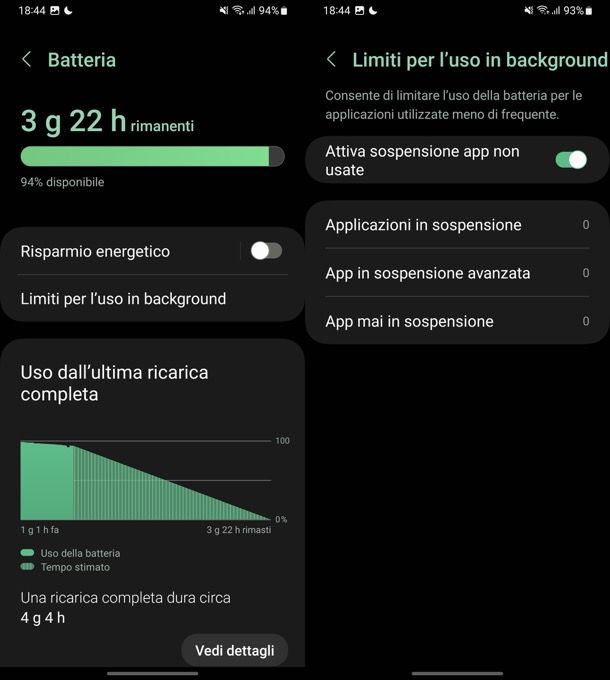Image resolution: width=610 pixels, height=680 pixels.
Task: Open App mai in sospensione
Action: click(x=410, y=321)
